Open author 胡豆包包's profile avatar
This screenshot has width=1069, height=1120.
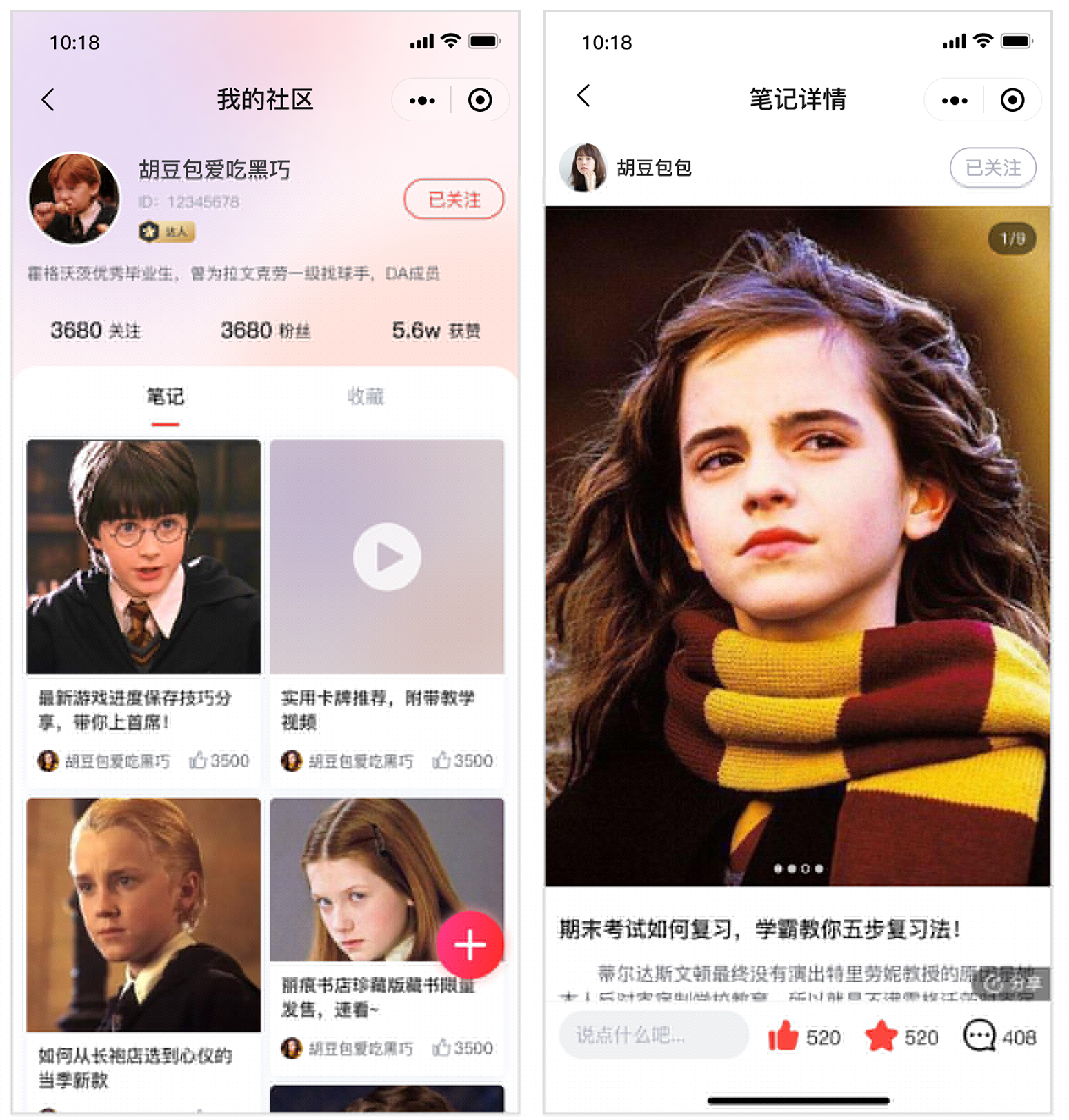pos(583,168)
